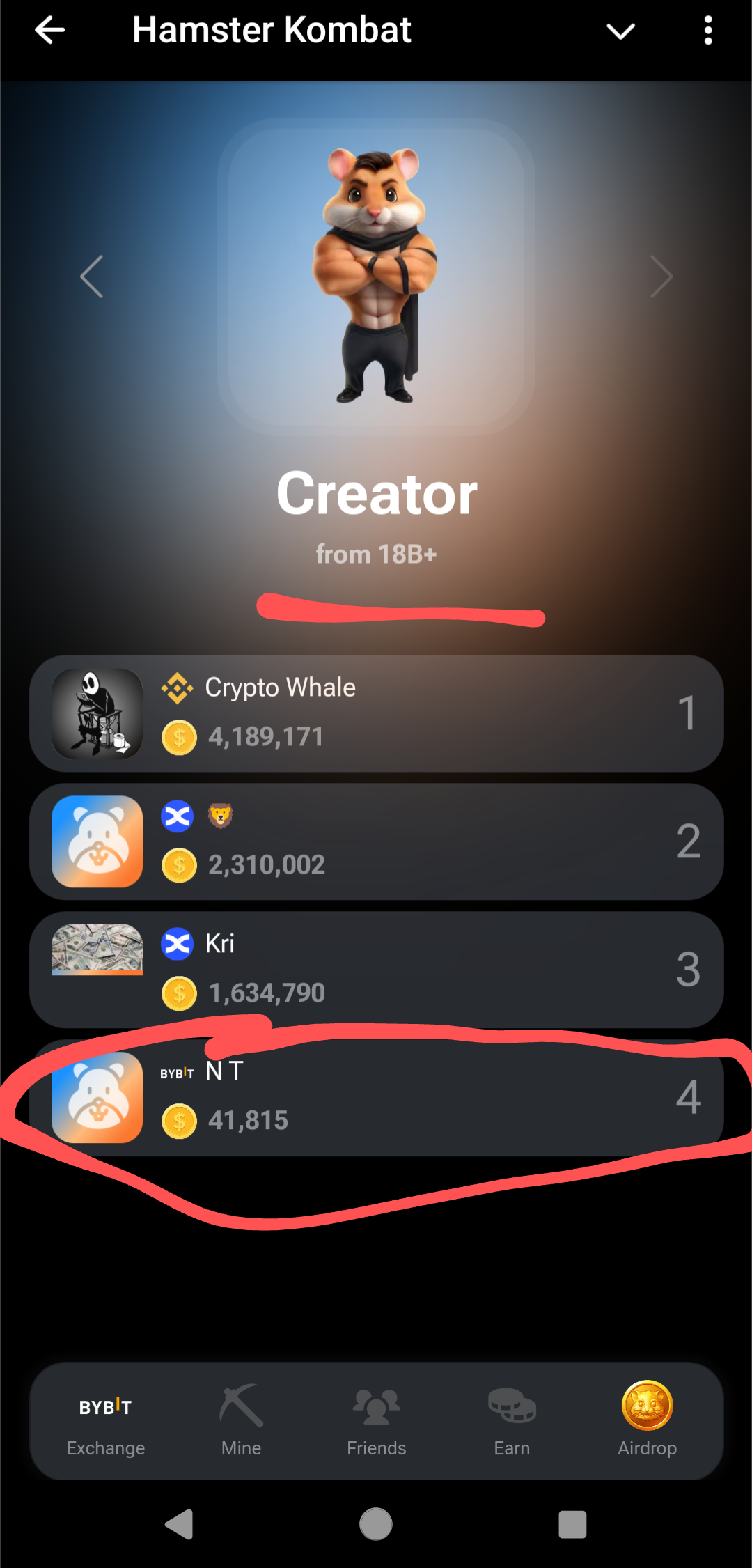Open Crypto Whale's leaderboard entry
Screen dimensions: 752x1568
pyautogui.click(x=376, y=713)
